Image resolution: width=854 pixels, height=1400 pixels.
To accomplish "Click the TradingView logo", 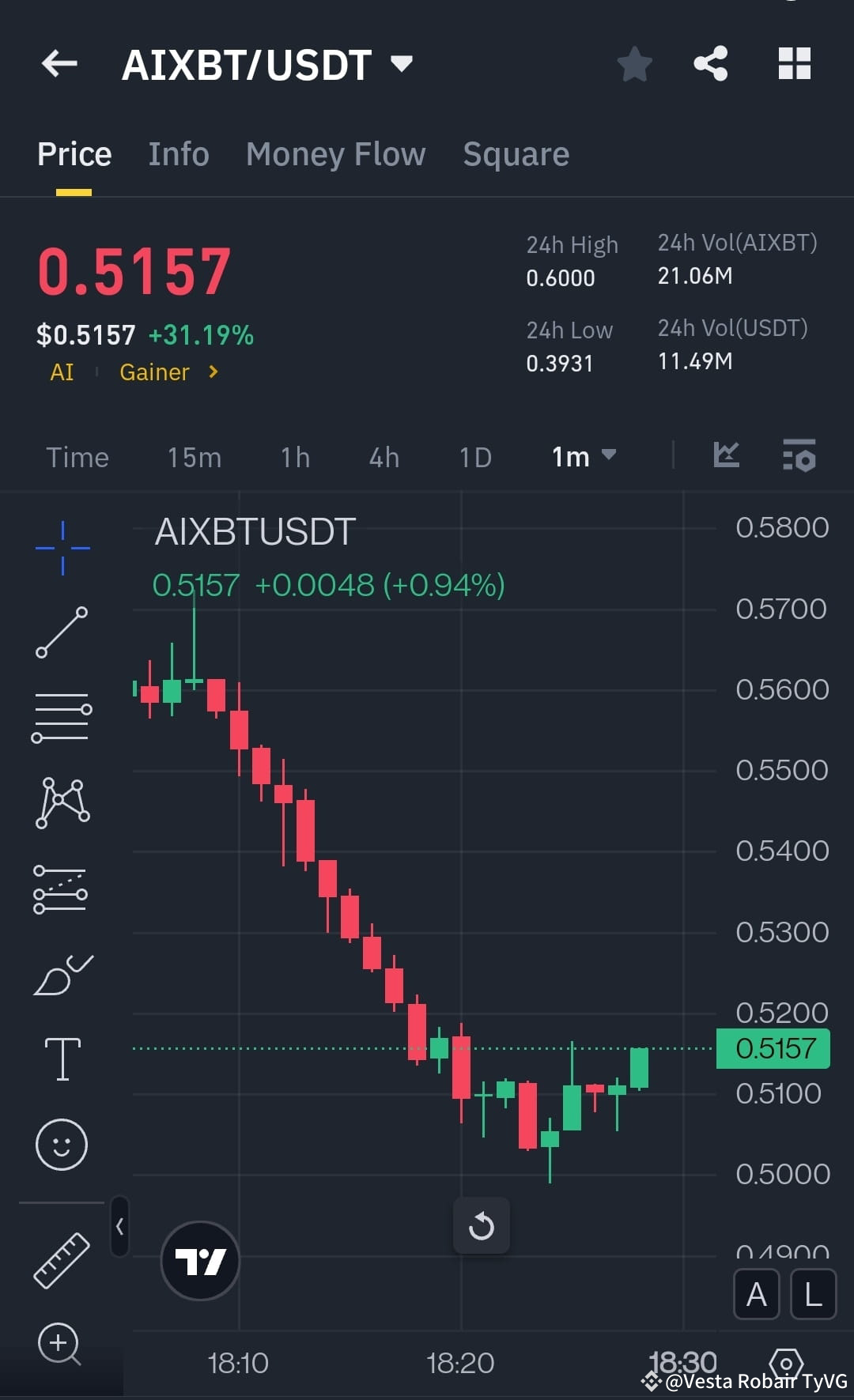I will coord(199,1262).
